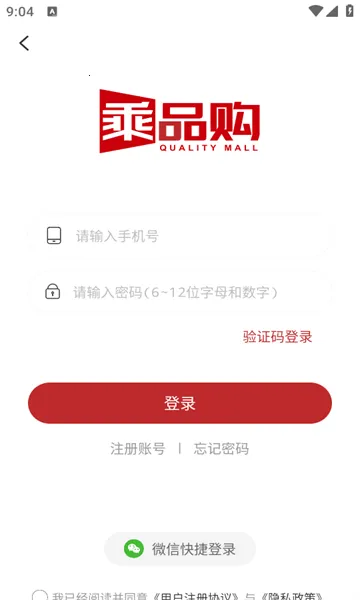Open 注册账号 to register an account
Image resolution: width=360 pixels, height=600 pixels.
(138, 448)
